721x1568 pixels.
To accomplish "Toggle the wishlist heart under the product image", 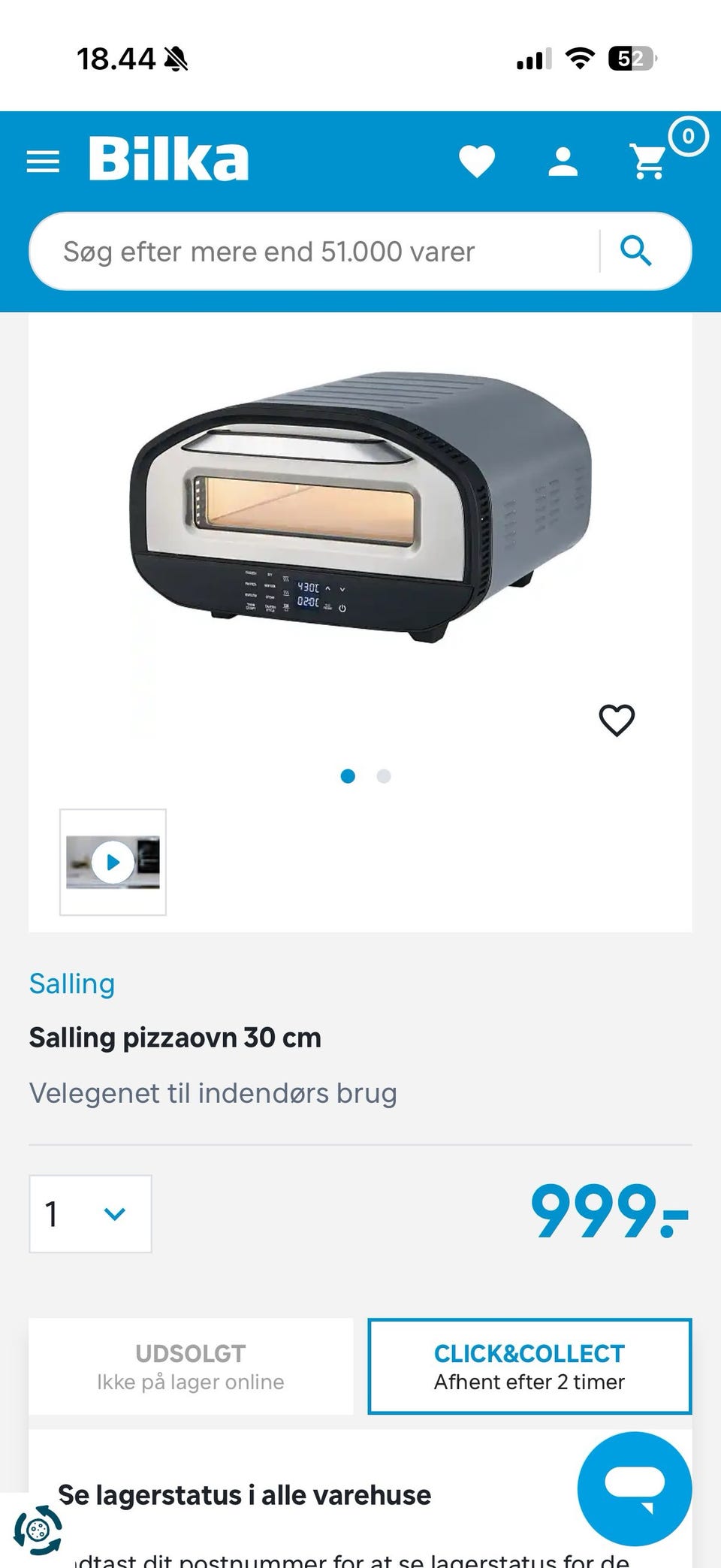I will coord(616,719).
